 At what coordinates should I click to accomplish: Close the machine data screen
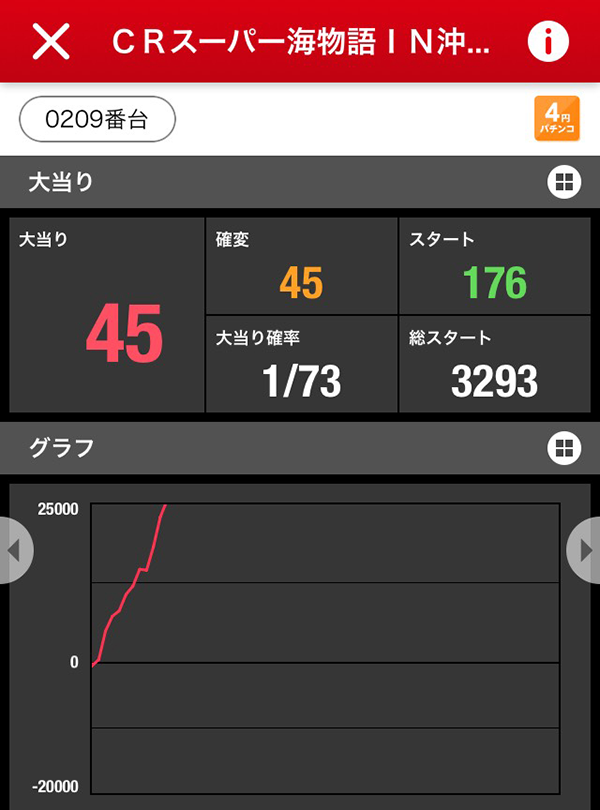[x=51, y=41]
